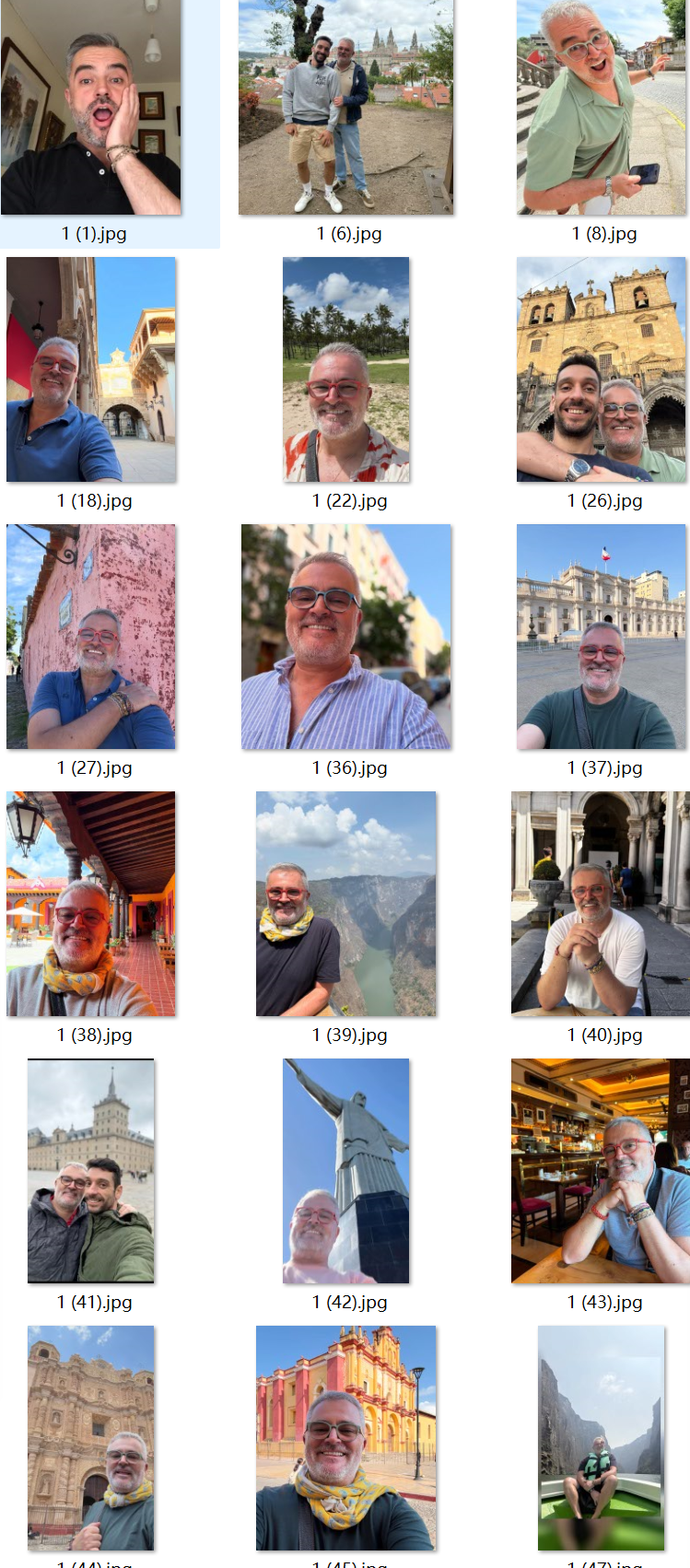Open the photo 1 (36).jpg
The width and height of the screenshot is (690, 1568).
point(346,637)
